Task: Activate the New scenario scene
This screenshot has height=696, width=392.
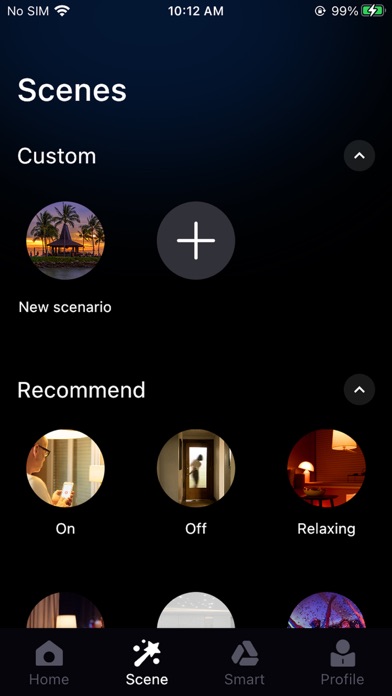Action: coord(65,241)
